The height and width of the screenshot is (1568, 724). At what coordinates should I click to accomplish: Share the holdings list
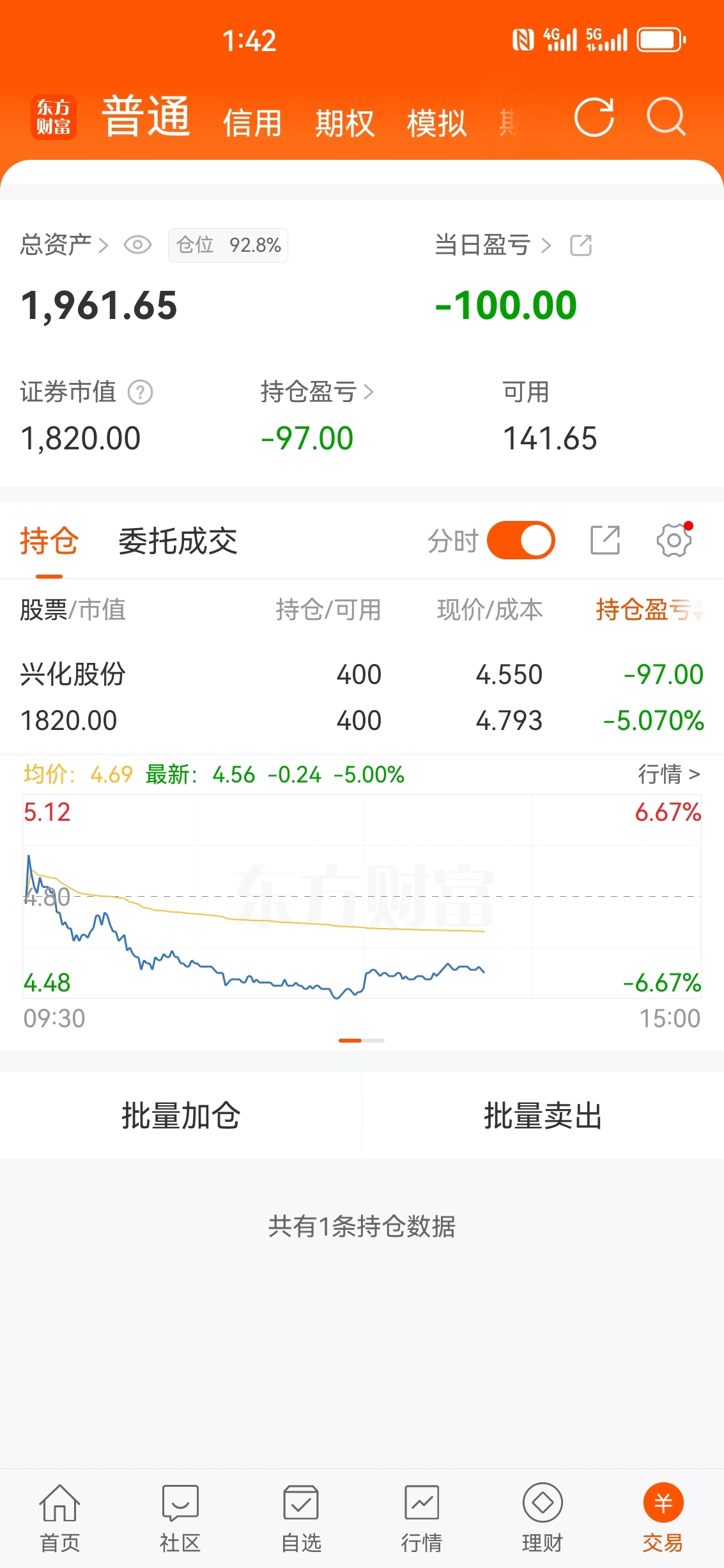[x=605, y=541]
